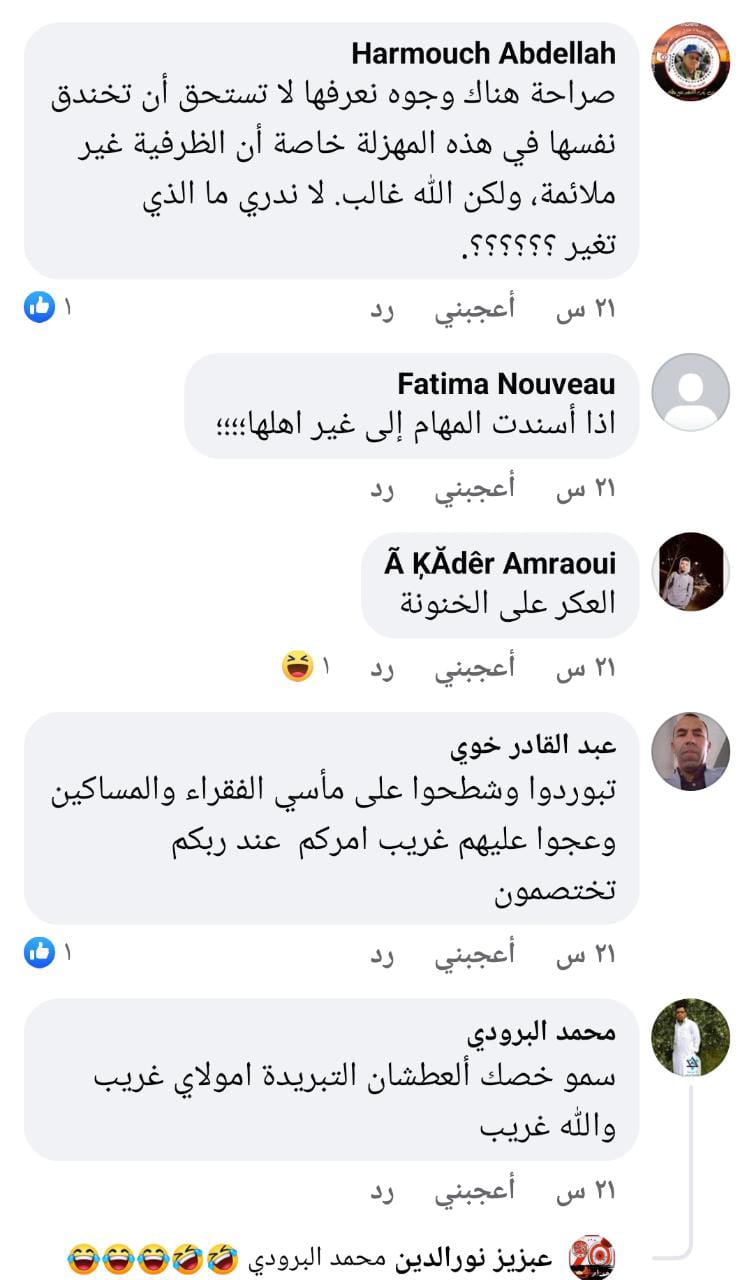Reply to عبد القادر خوي's comment

pos(383,955)
